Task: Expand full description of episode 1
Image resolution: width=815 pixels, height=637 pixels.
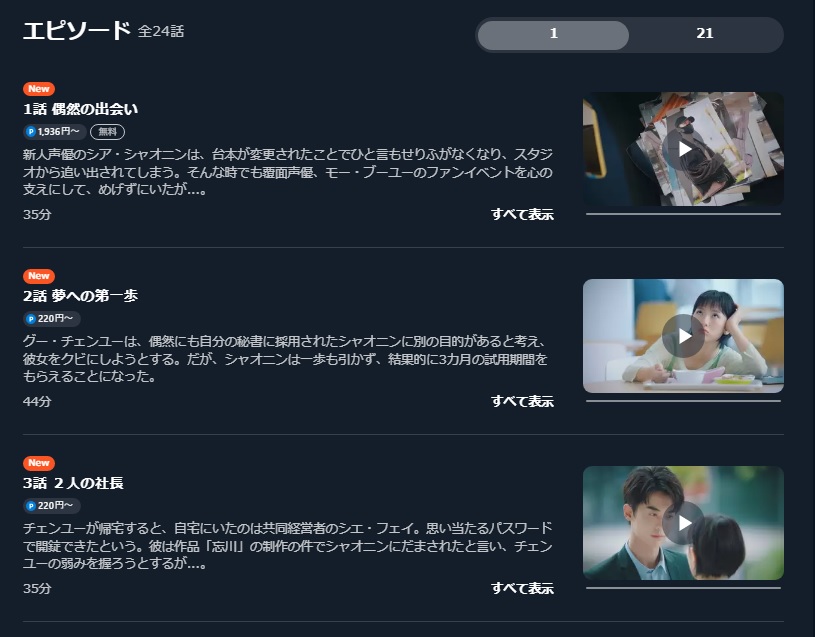Action: coord(522,214)
